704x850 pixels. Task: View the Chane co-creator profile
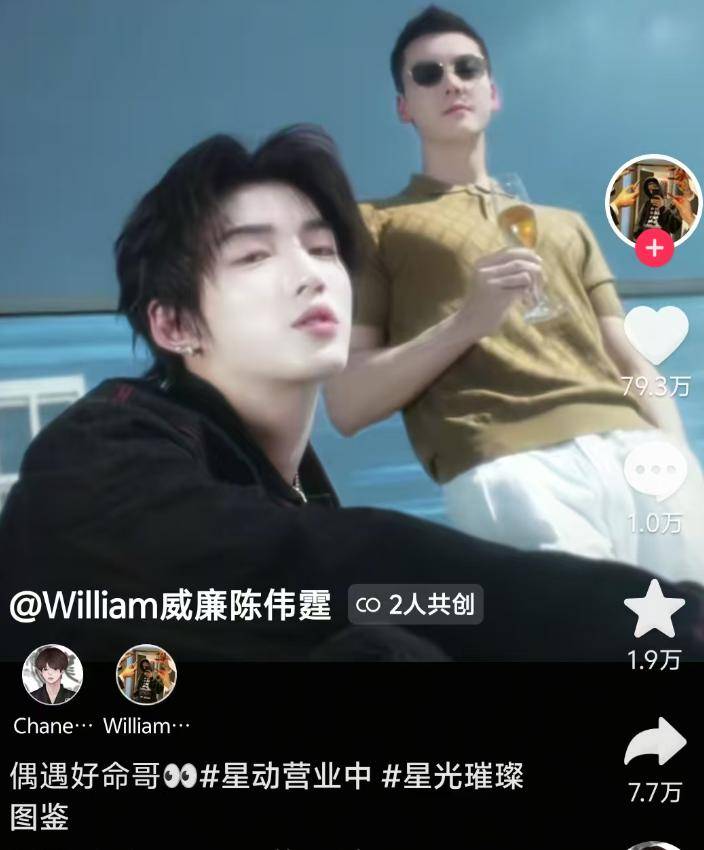(53, 675)
